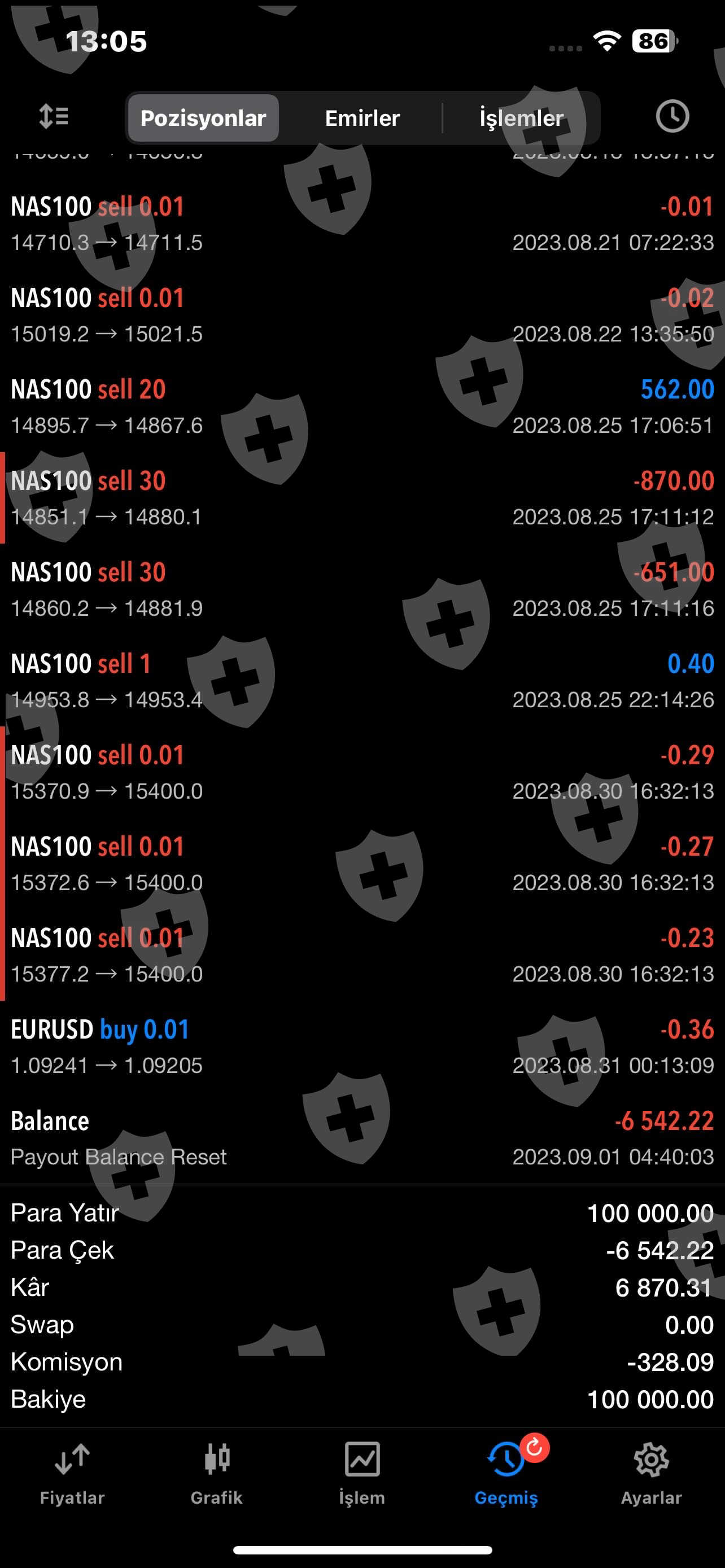Expand the NAS100 position closed 2023.08.22
Image resolution: width=725 pixels, height=1568 pixels.
tap(362, 315)
